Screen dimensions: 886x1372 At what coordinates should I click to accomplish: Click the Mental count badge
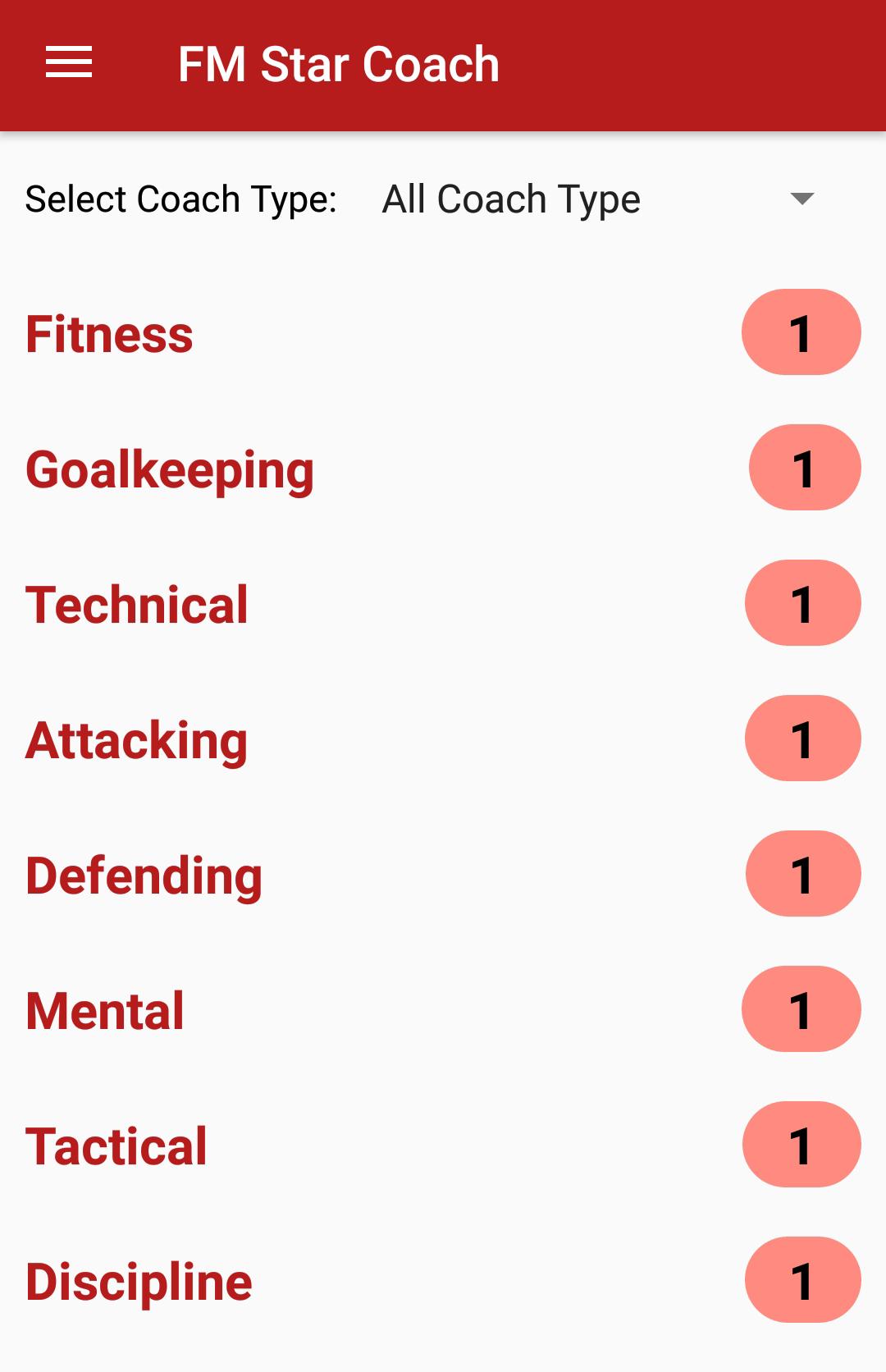tap(801, 1010)
